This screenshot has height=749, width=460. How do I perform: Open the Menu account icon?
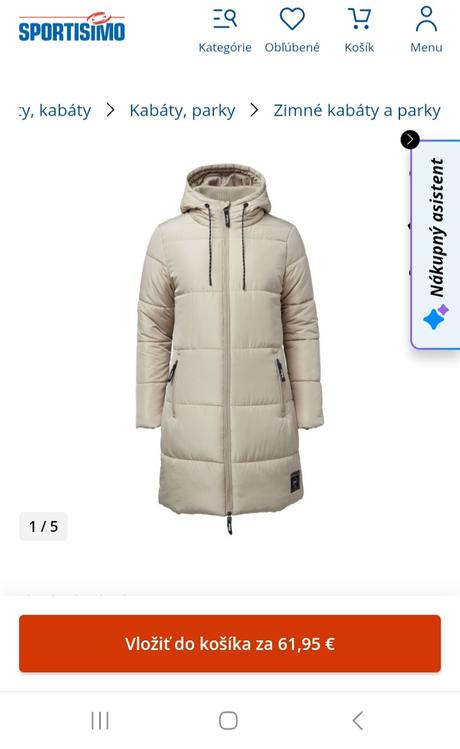tap(426, 30)
